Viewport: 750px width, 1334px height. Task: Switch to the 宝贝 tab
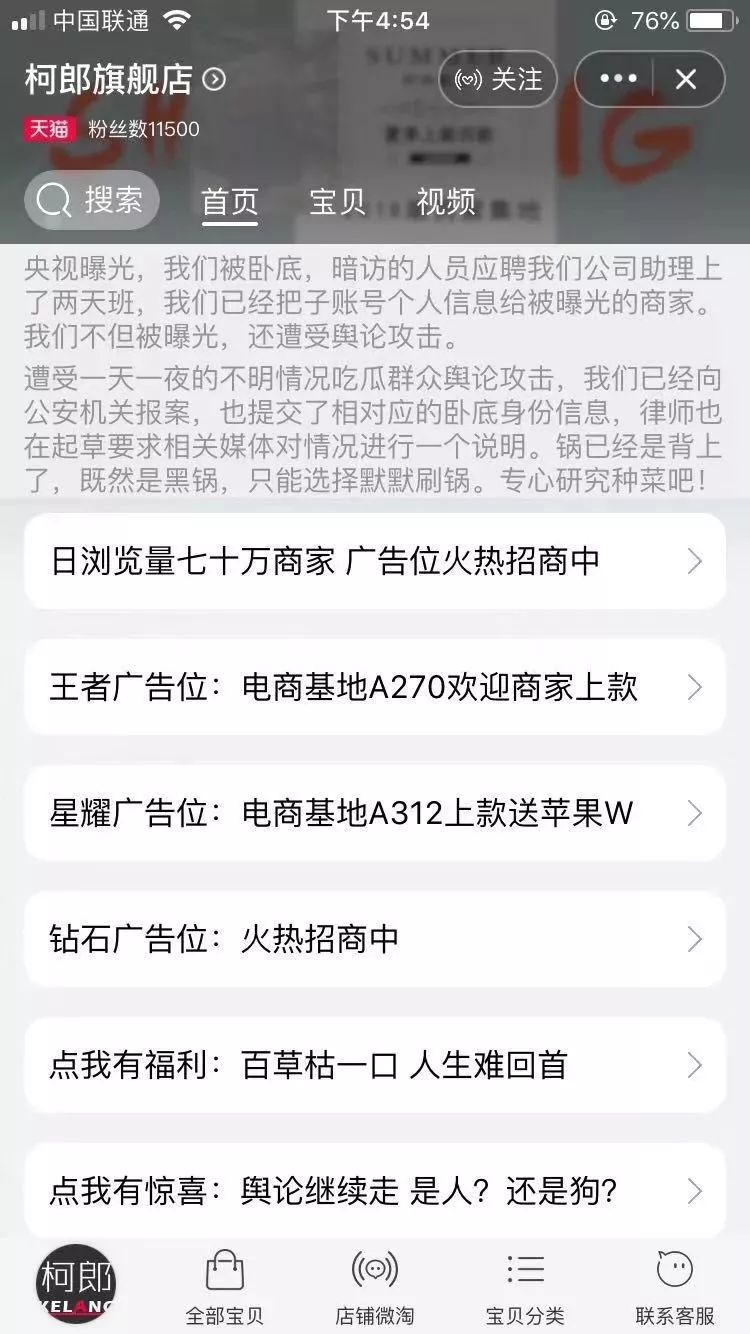click(338, 203)
